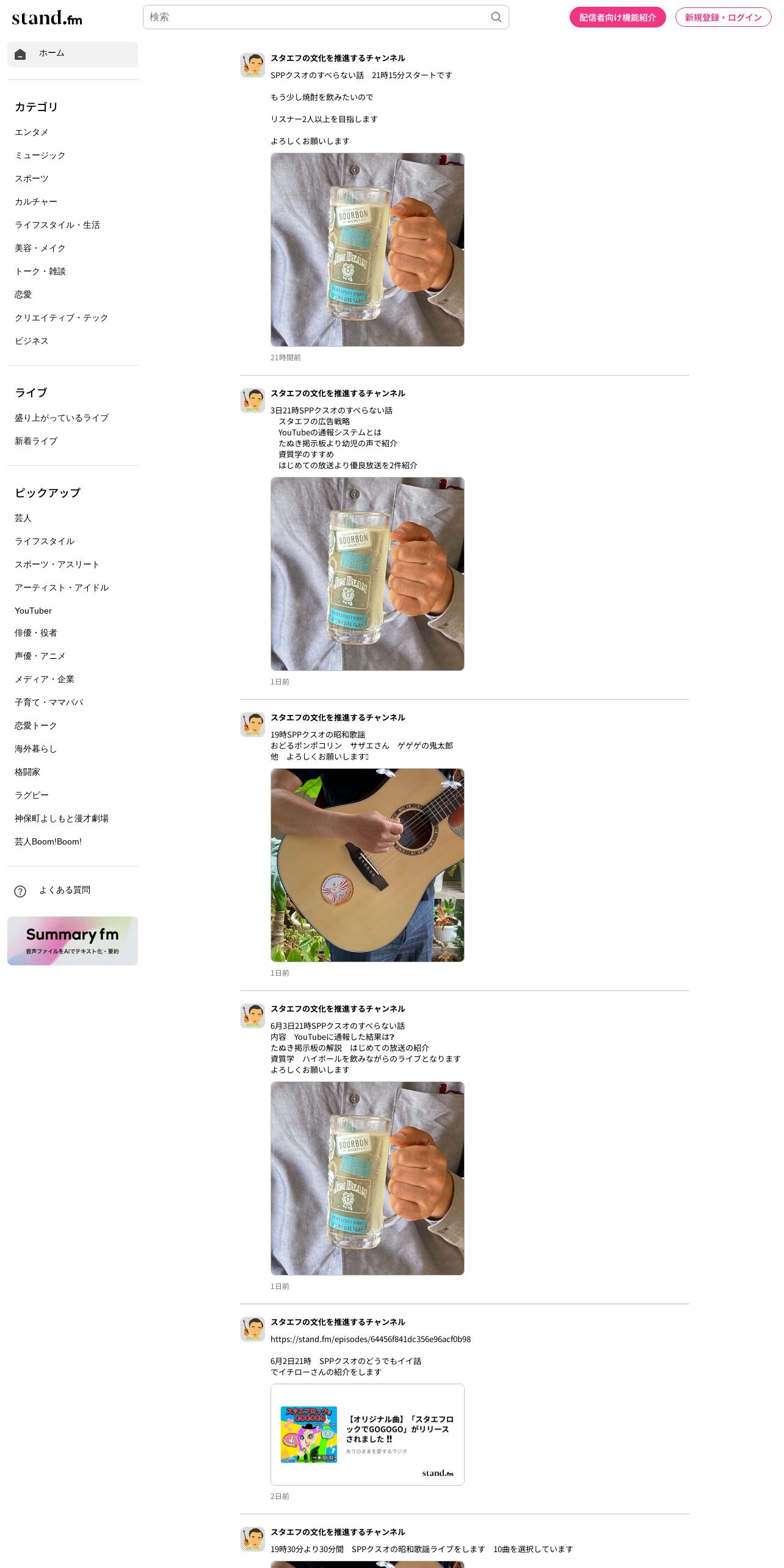
Task: Open 配信者向け機能紹介 button
Action: point(617,17)
